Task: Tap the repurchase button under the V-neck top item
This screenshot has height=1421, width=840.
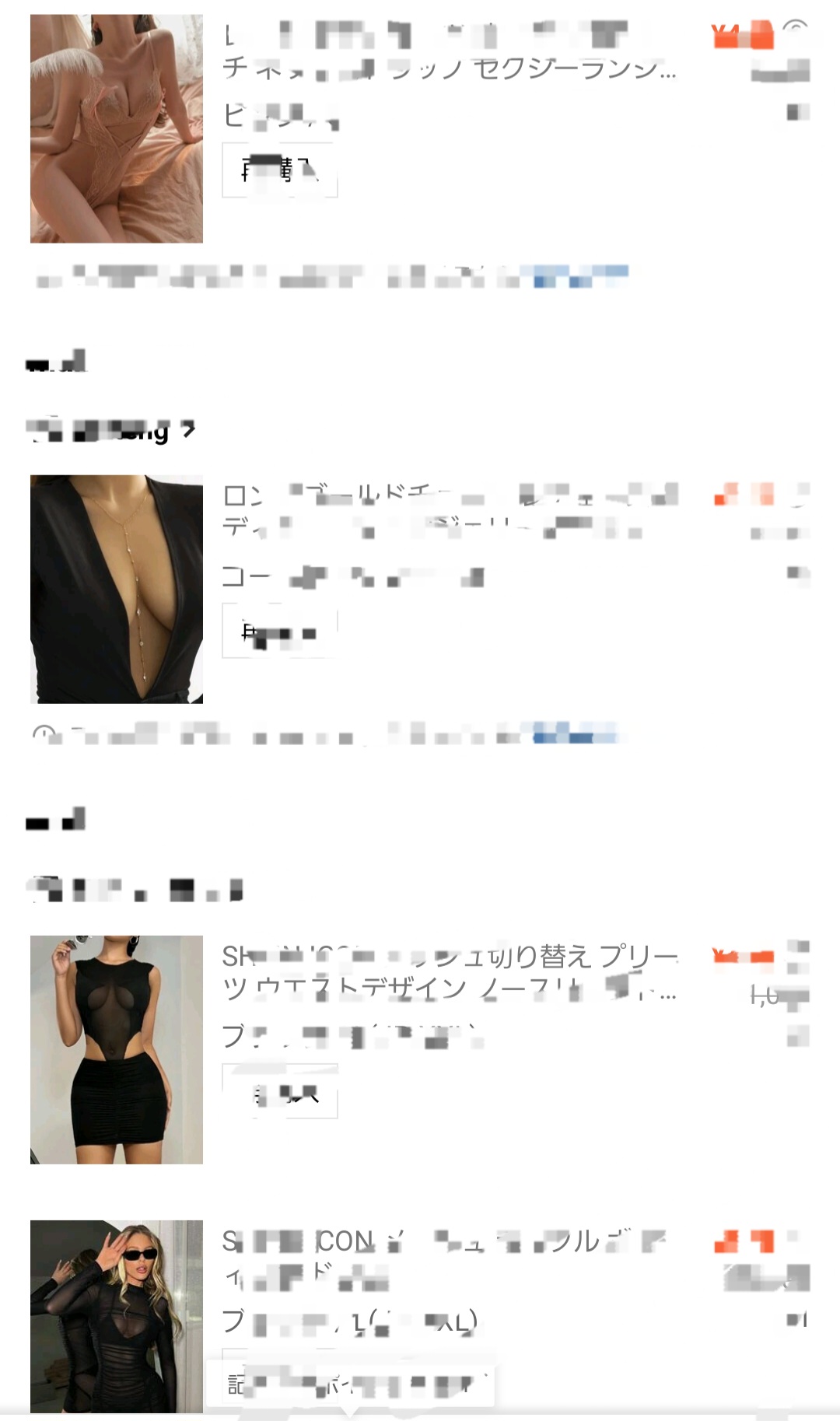Action: (x=280, y=631)
